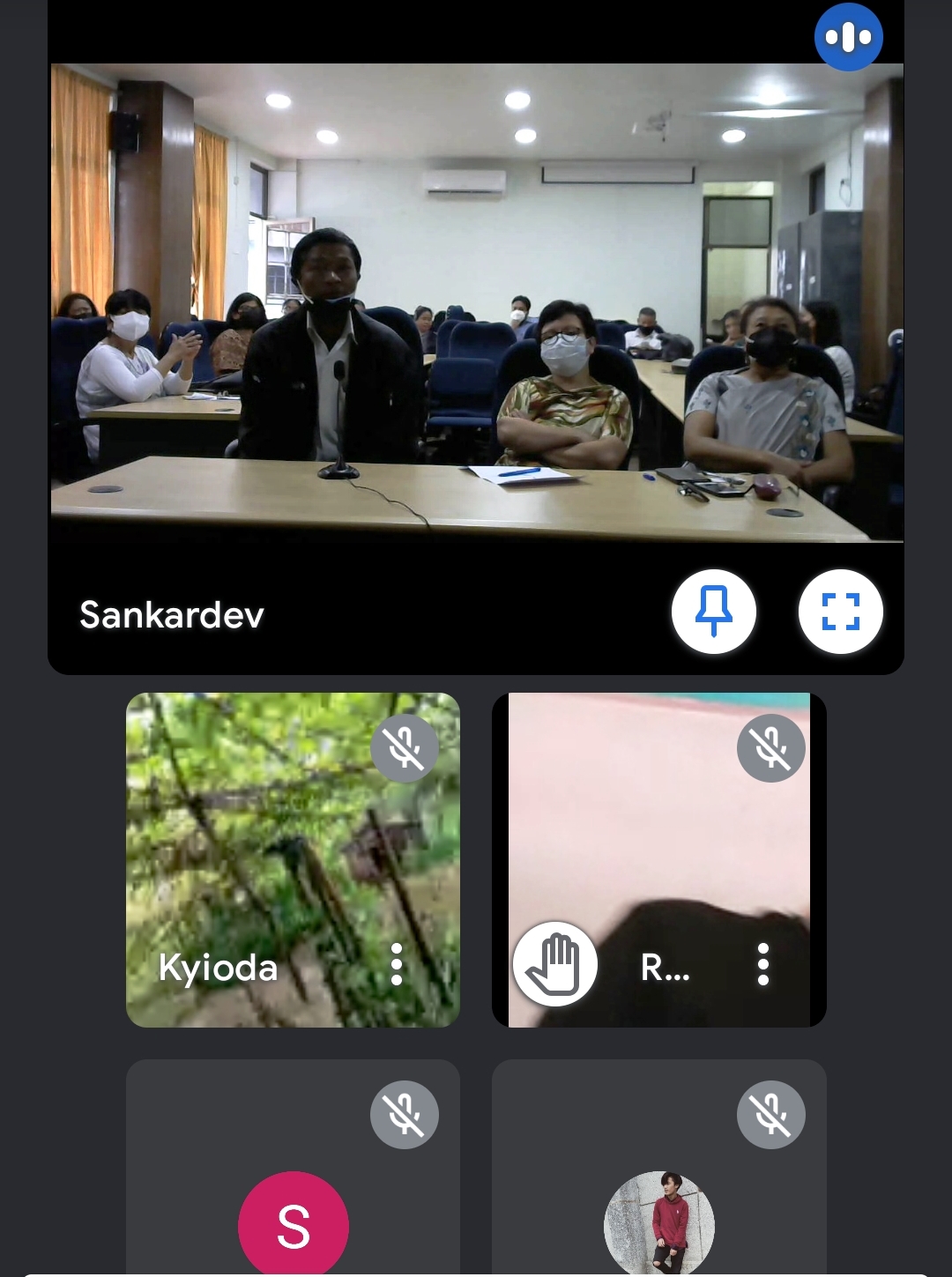Image resolution: width=952 pixels, height=1277 pixels.
Task: Pin Sankardev's video tile
Action: pos(713,611)
